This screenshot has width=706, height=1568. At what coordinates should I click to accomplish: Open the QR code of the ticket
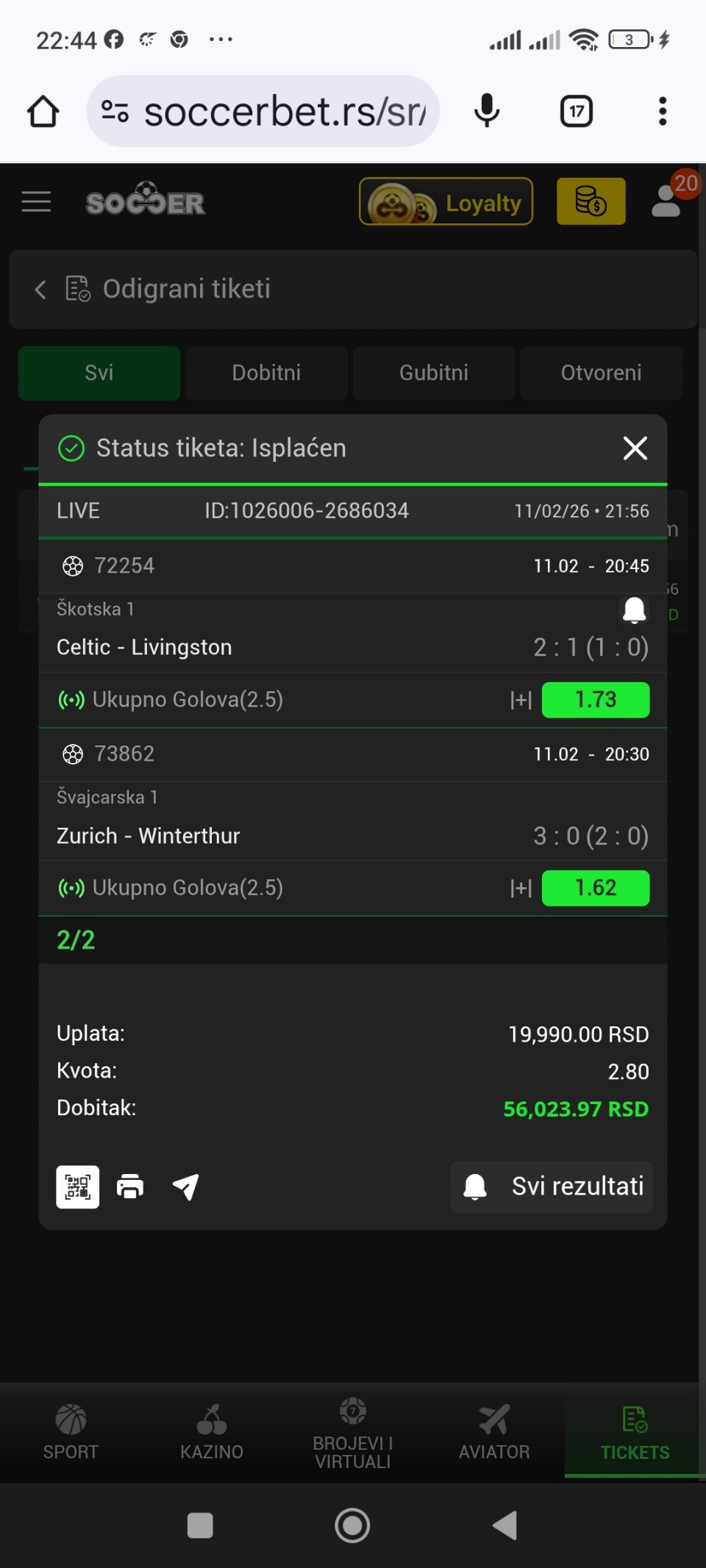(78, 1186)
